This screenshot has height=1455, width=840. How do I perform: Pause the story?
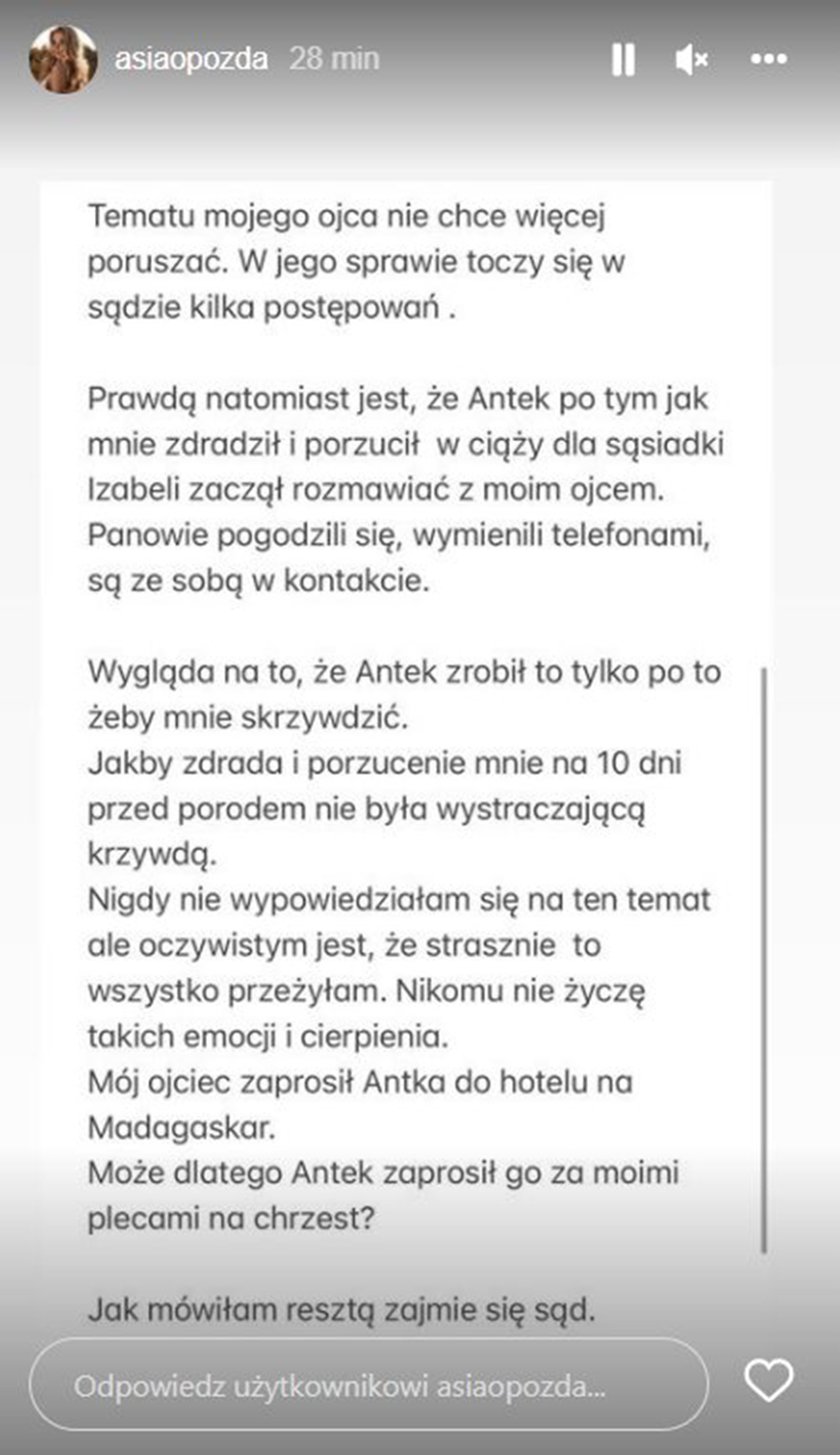pyautogui.click(x=623, y=60)
